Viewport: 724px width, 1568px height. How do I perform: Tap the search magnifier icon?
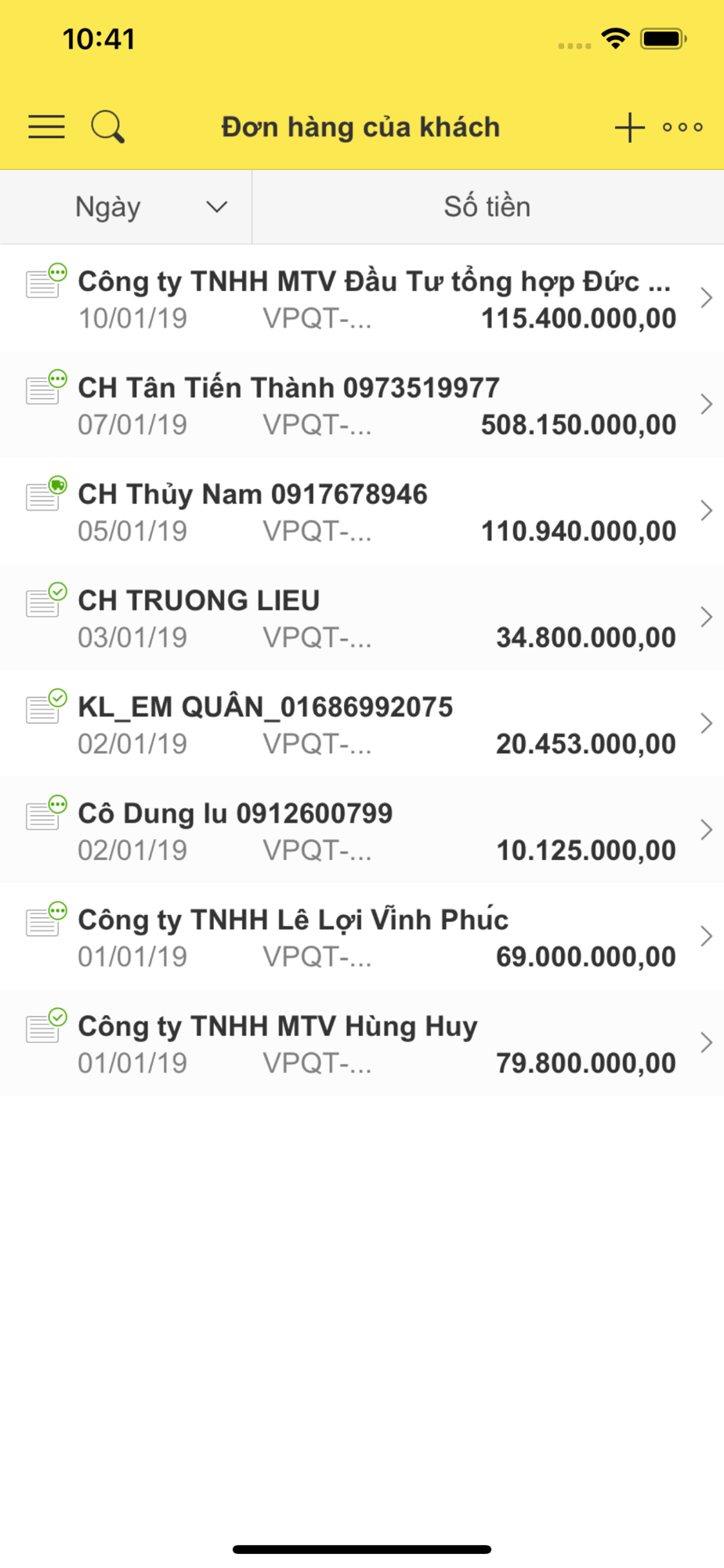coord(107,127)
